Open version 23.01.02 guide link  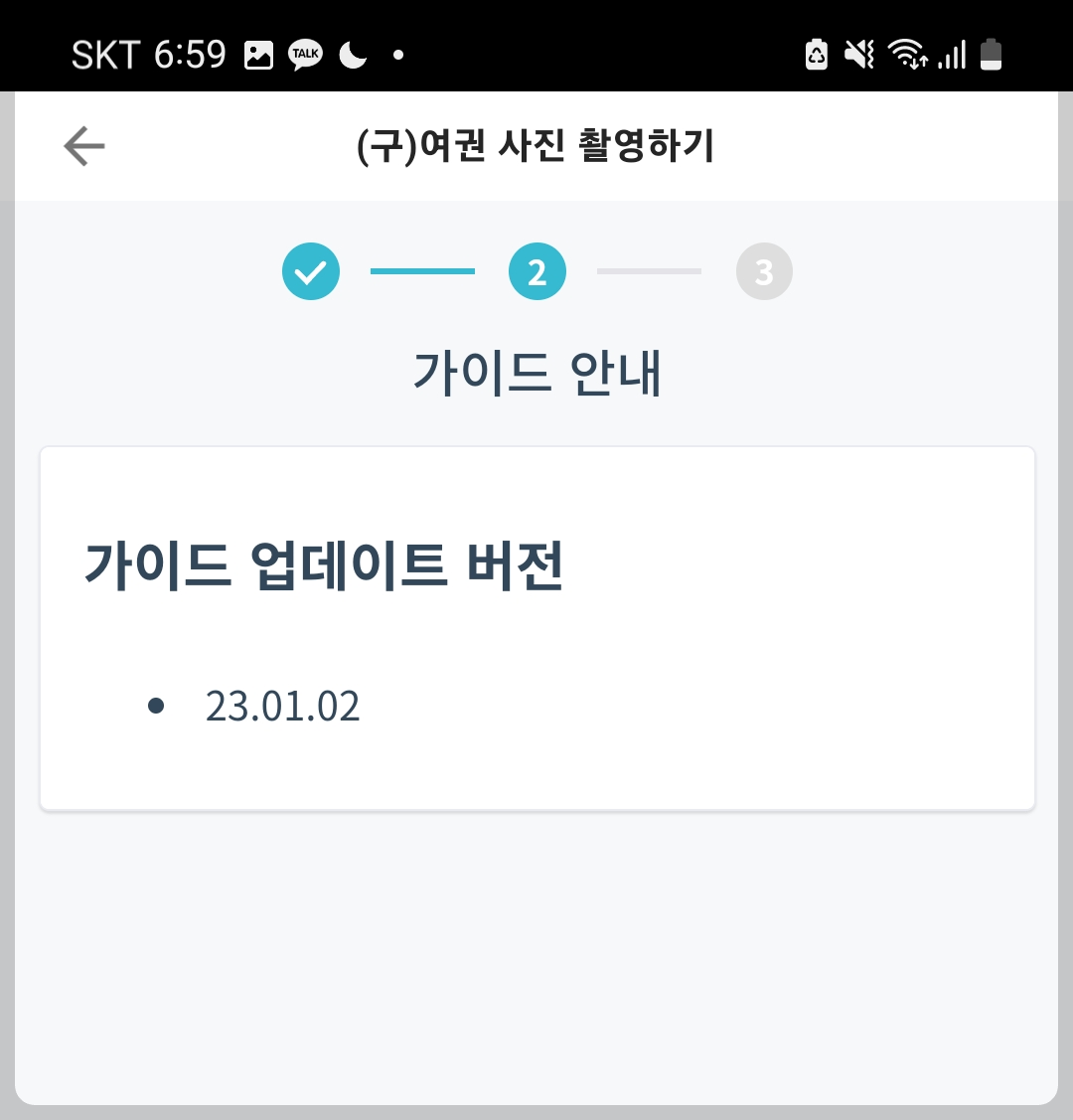282,706
